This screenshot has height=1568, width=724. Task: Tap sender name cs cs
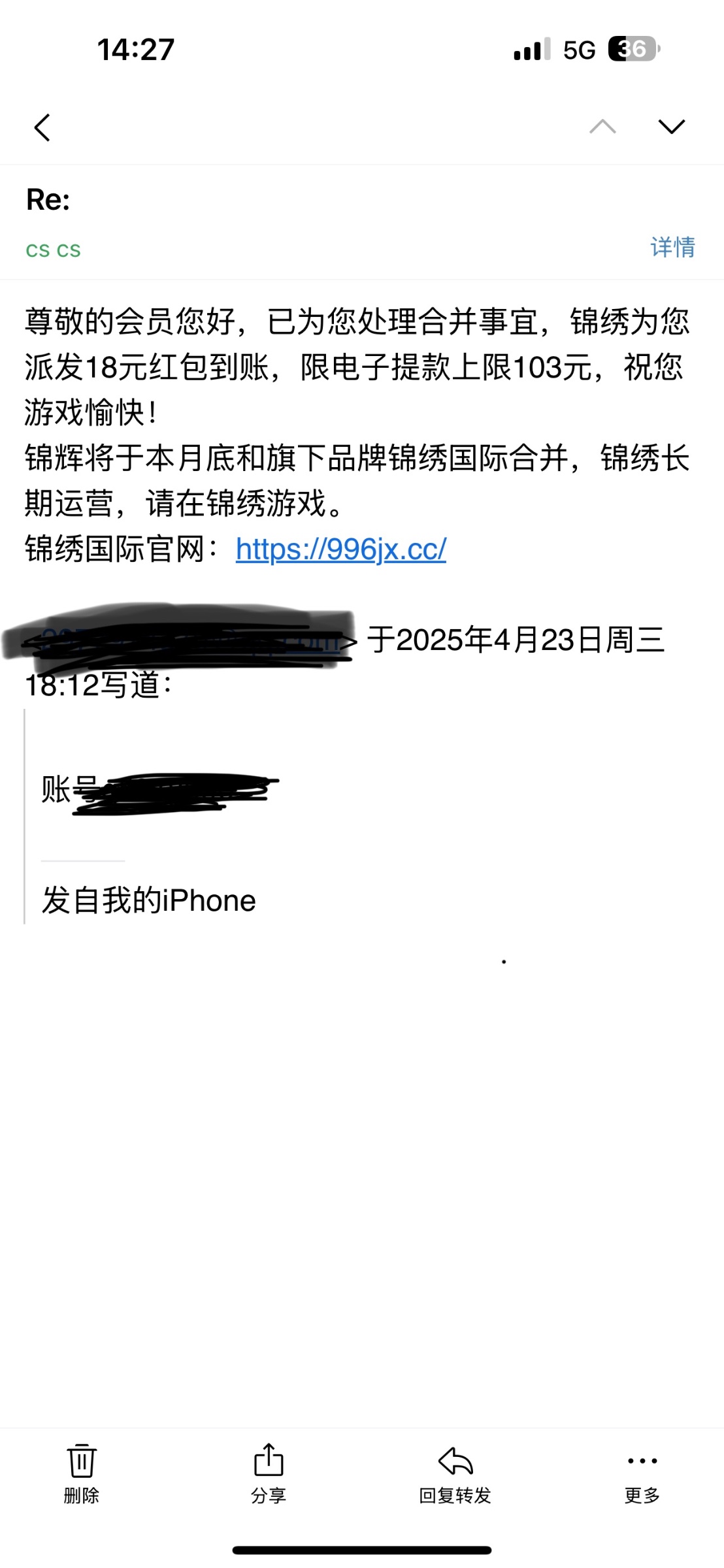pos(54,249)
